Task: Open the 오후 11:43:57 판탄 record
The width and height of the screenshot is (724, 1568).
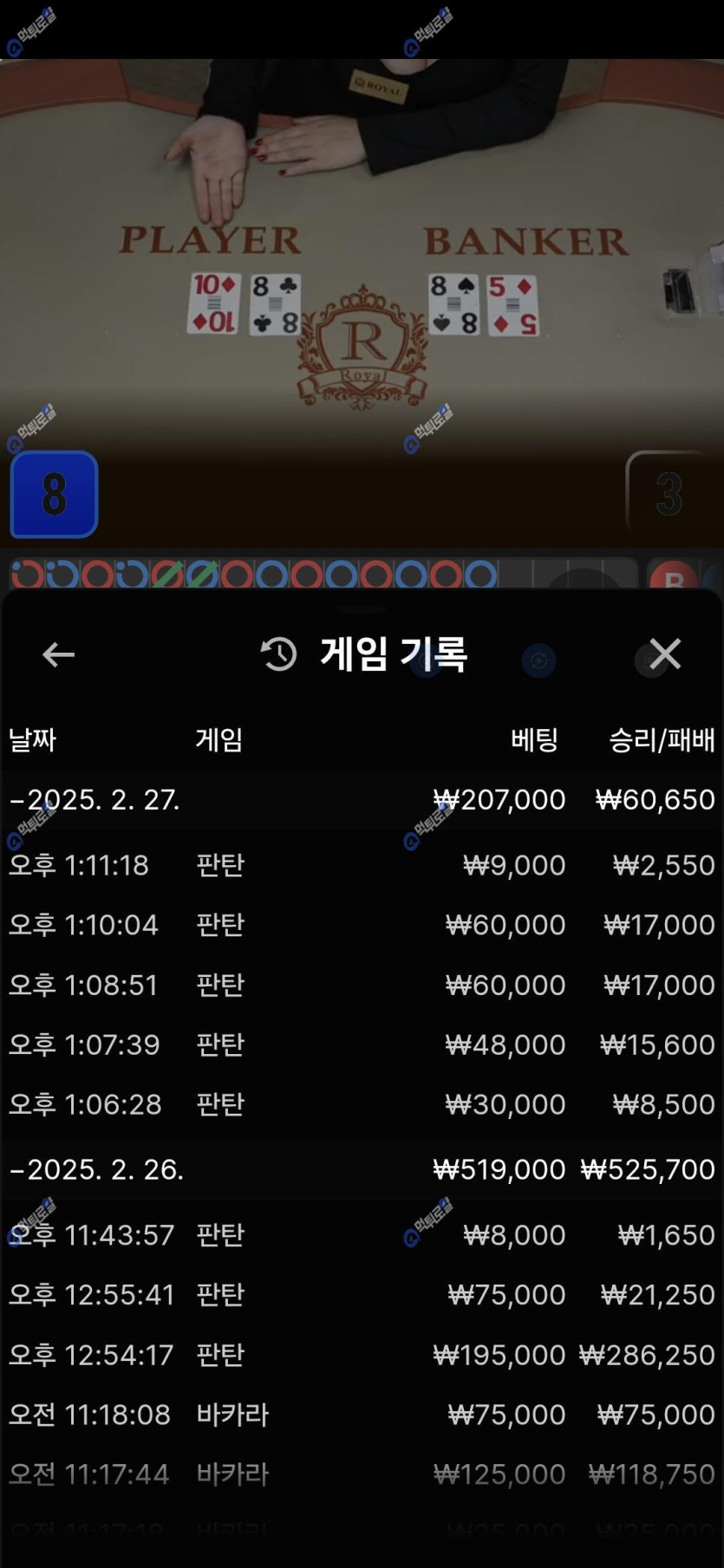Action: point(362,1234)
